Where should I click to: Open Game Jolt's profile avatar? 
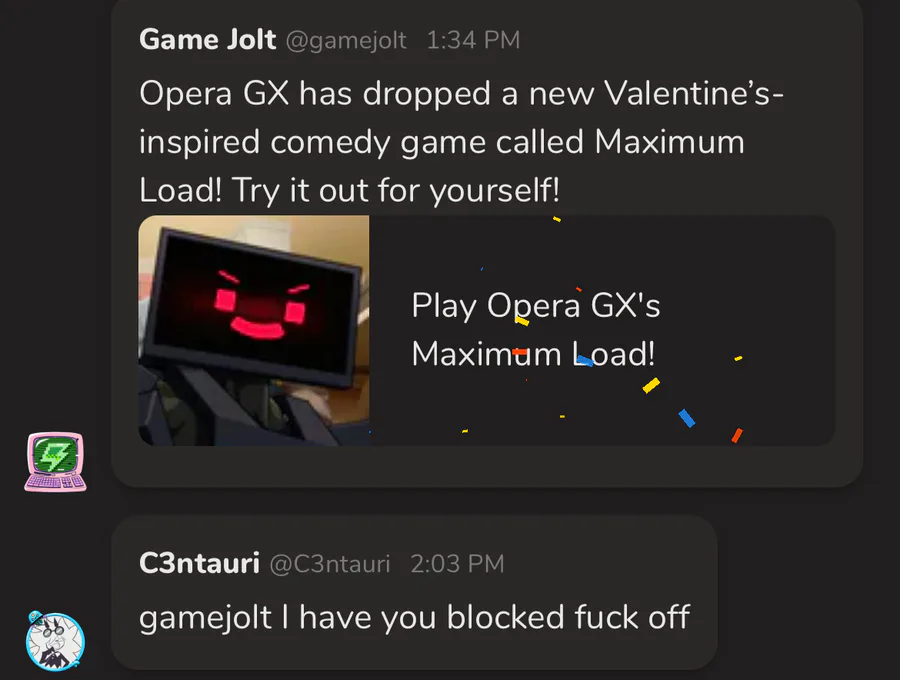(55, 462)
